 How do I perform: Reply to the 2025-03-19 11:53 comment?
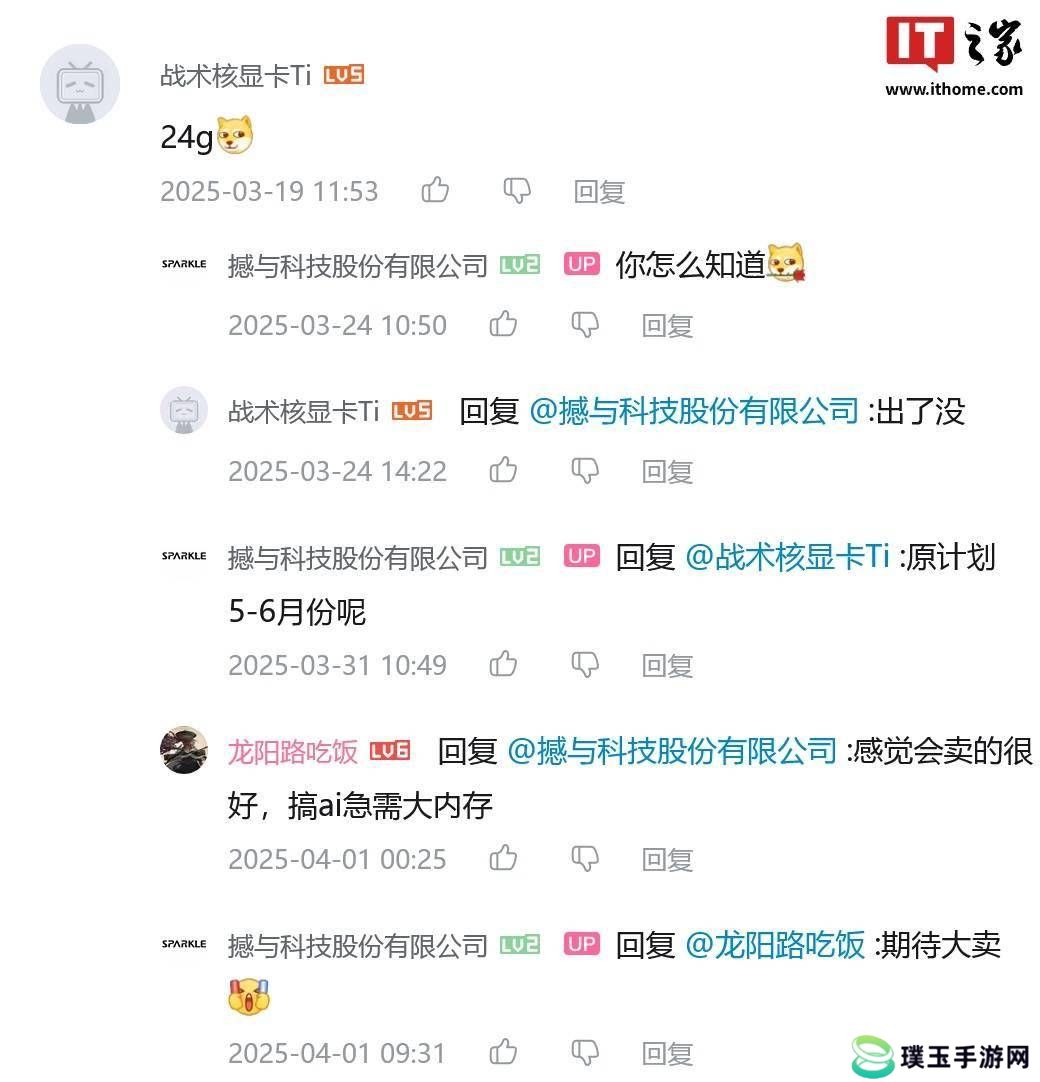(x=599, y=192)
